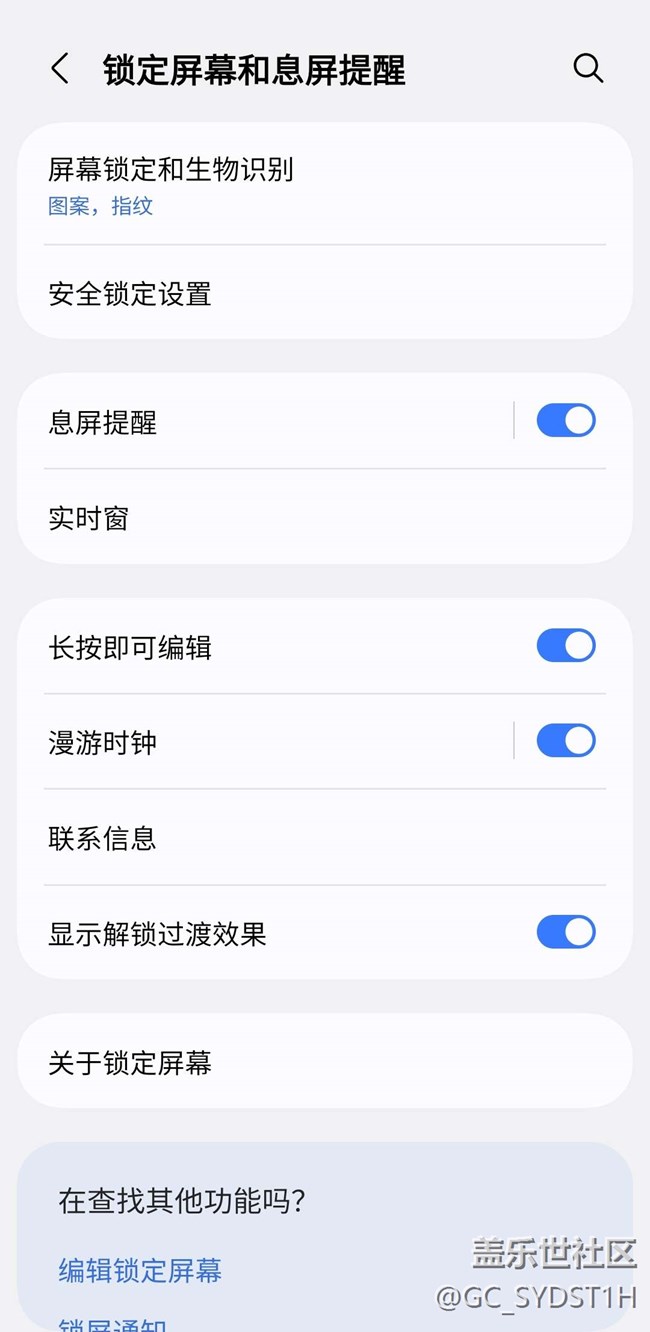Image resolution: width=650 pixels, height=1332 pixels.
Task: Open the 息屏提醒 settings row
Action: click(265, 421)
